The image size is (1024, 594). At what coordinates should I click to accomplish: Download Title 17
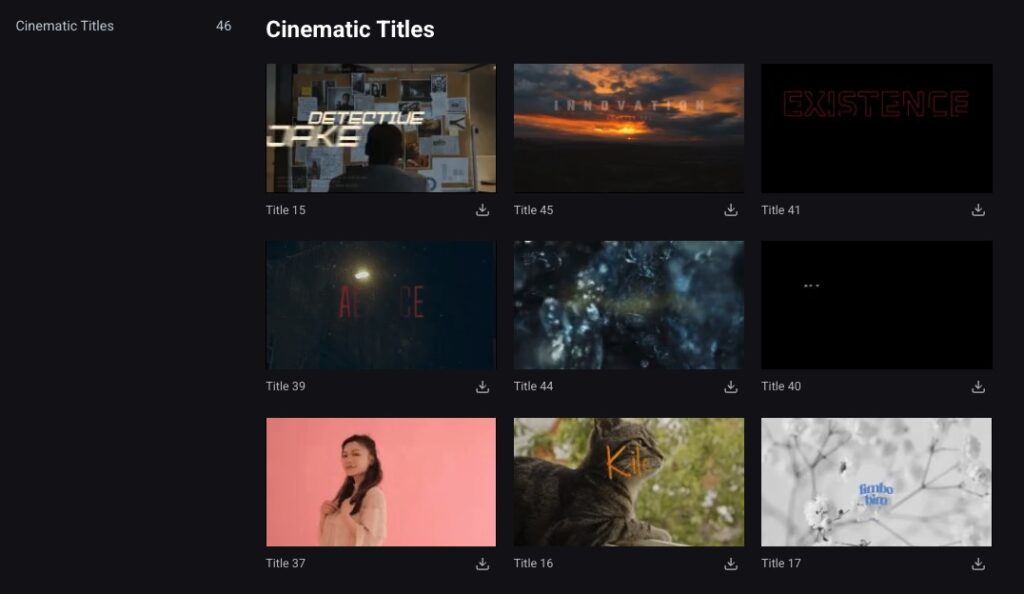click(x=978, y=564)
